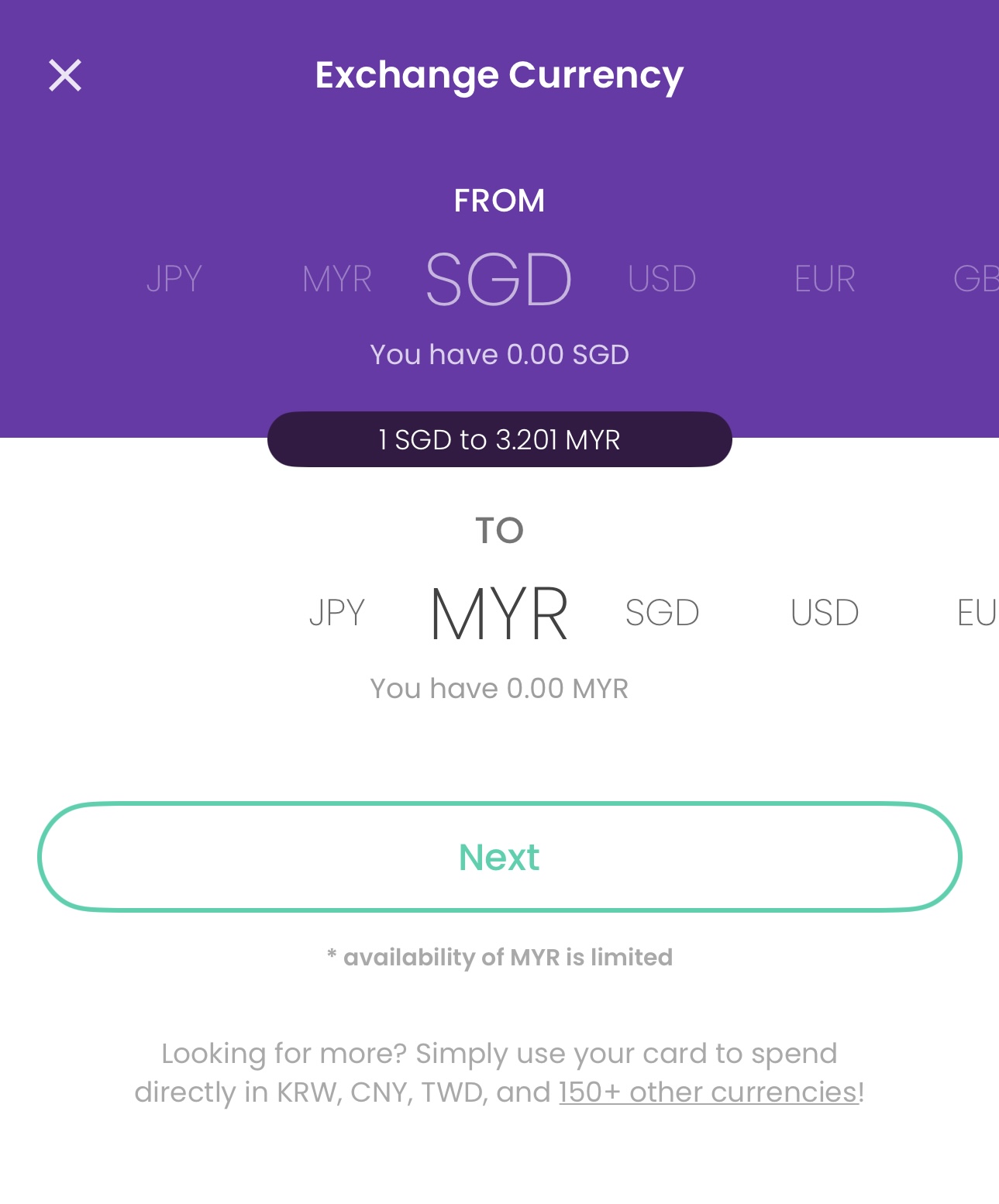The height and width of the screenshot is (1204, 999).
Task: Open the 150+ other currencies link
Action: [x=708, y=1092]
